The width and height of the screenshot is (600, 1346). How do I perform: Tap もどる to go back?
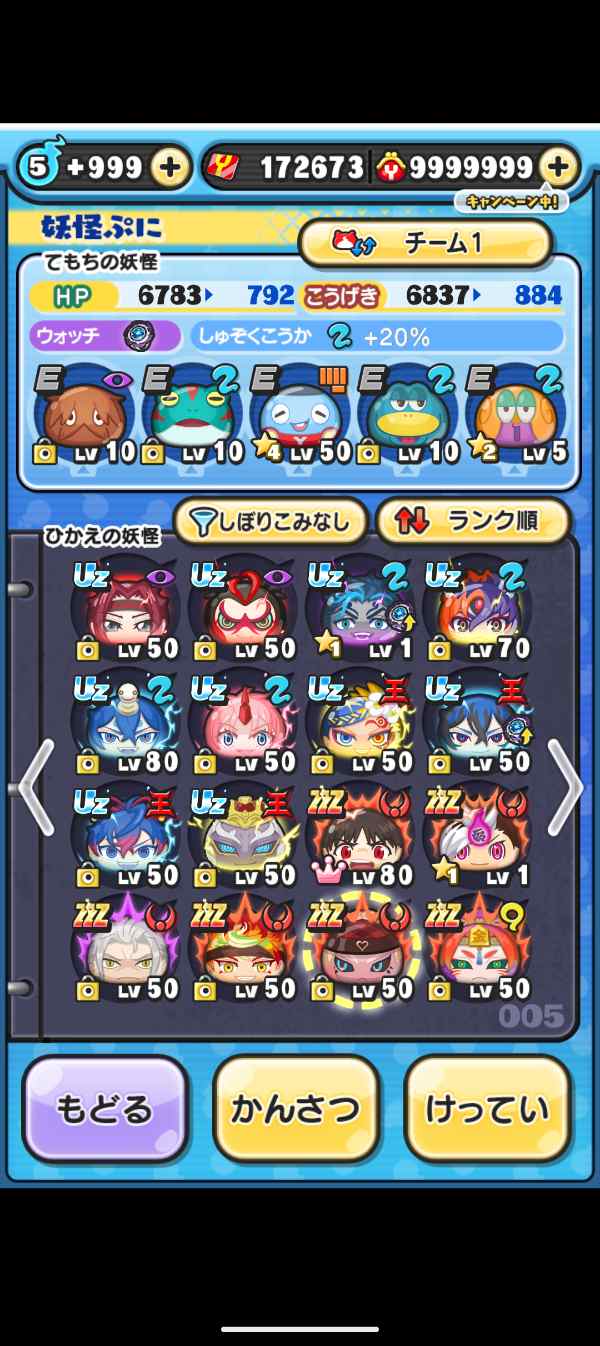[x=105, y=1110]
